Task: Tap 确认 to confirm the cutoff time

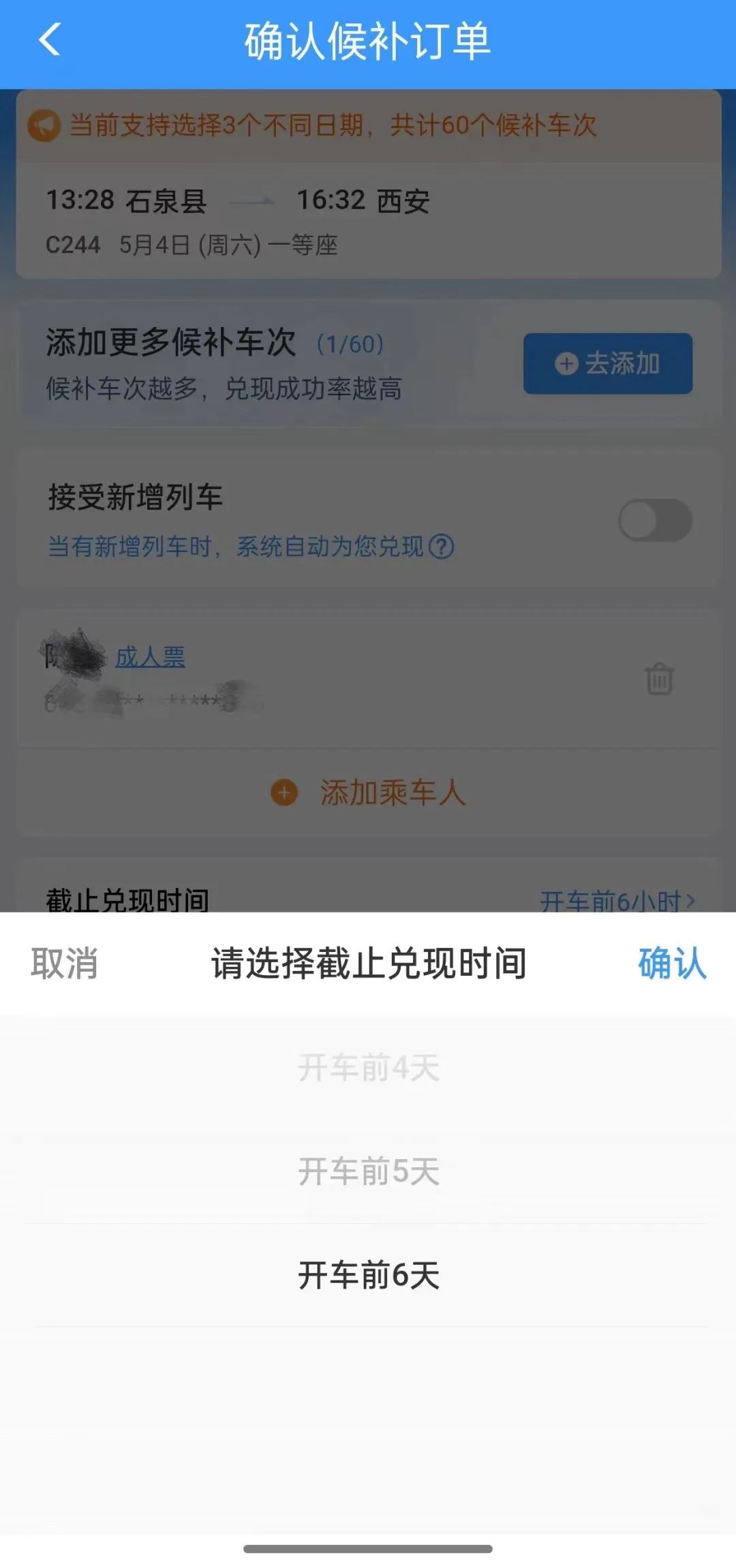Action: pyautogui.click(x=672, y=964)
